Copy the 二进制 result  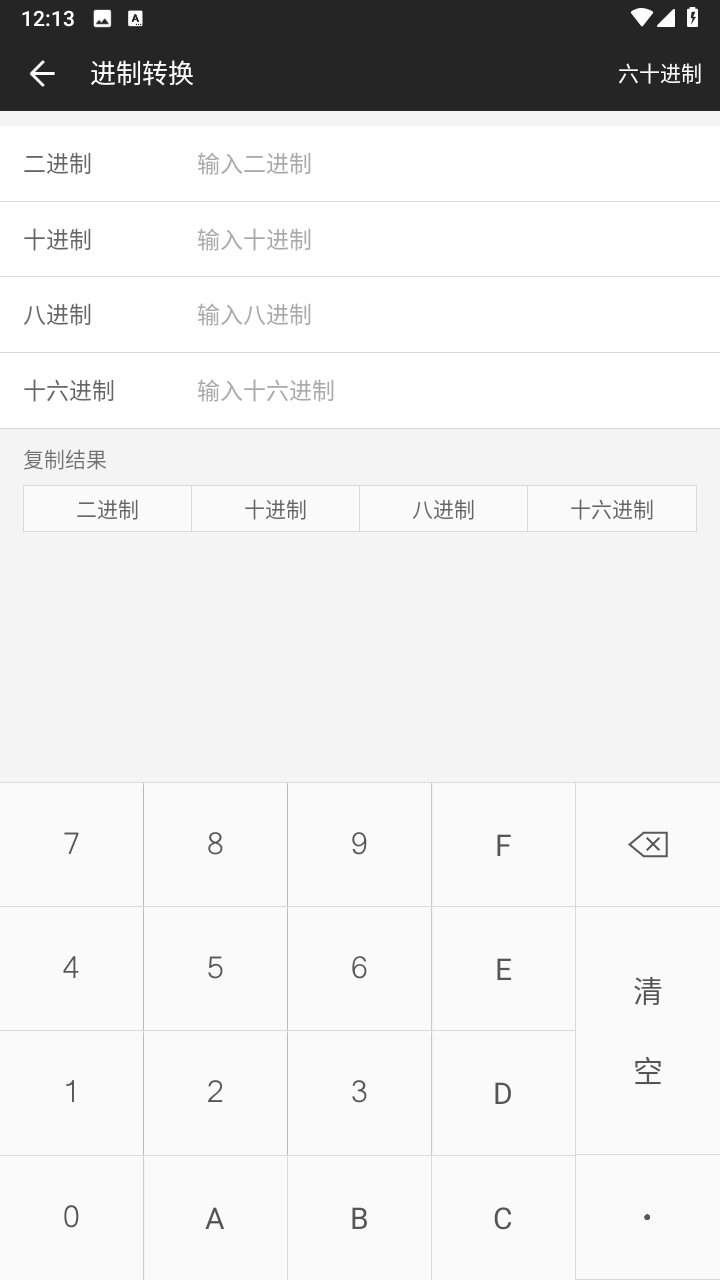tap(108, 509)
